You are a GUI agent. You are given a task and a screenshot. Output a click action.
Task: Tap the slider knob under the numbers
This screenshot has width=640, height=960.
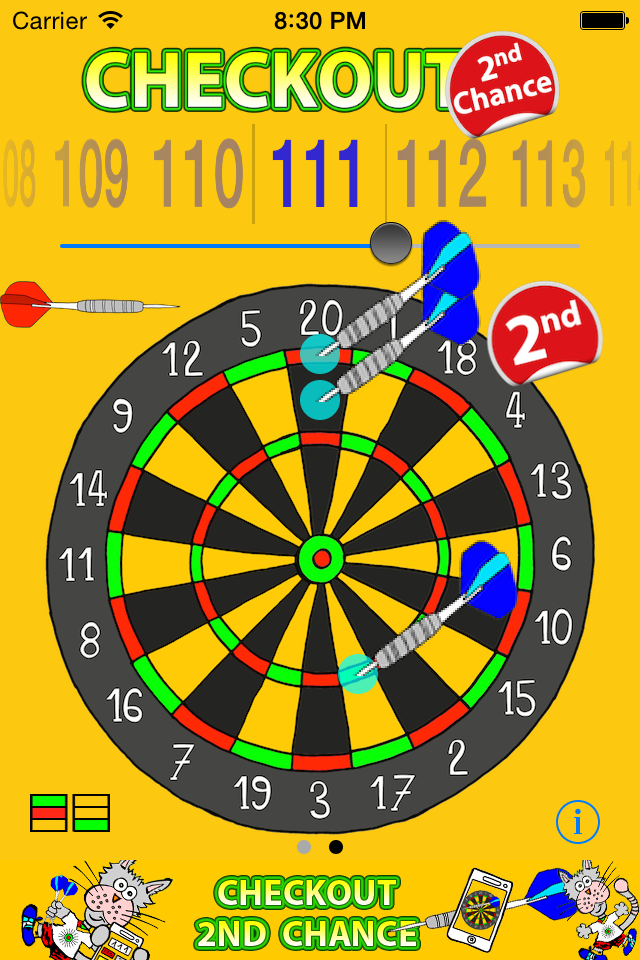(390, 243)
